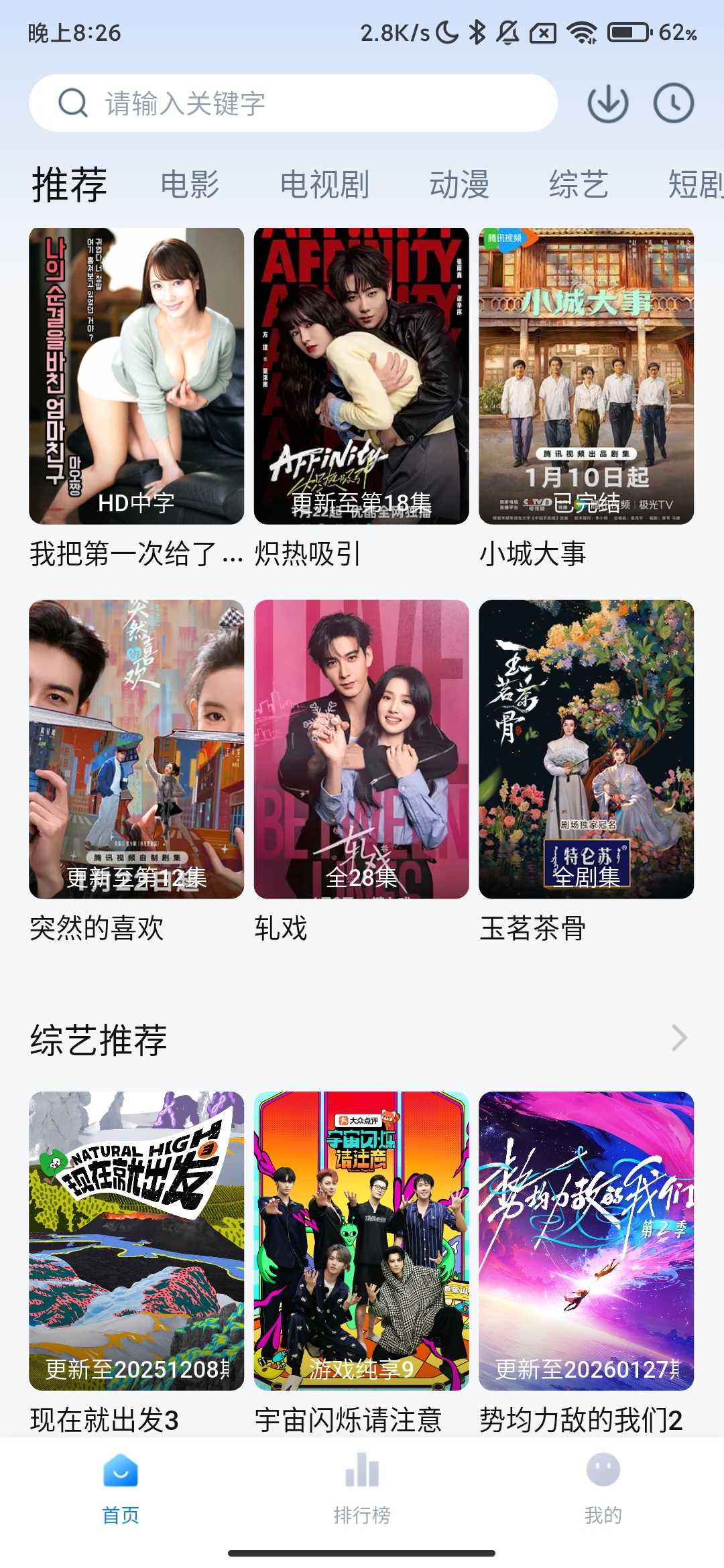This screenshot has height=1568, width=724.
Task: Open variety show 势均力敌的我们2
Action: tap(586, 1240)
